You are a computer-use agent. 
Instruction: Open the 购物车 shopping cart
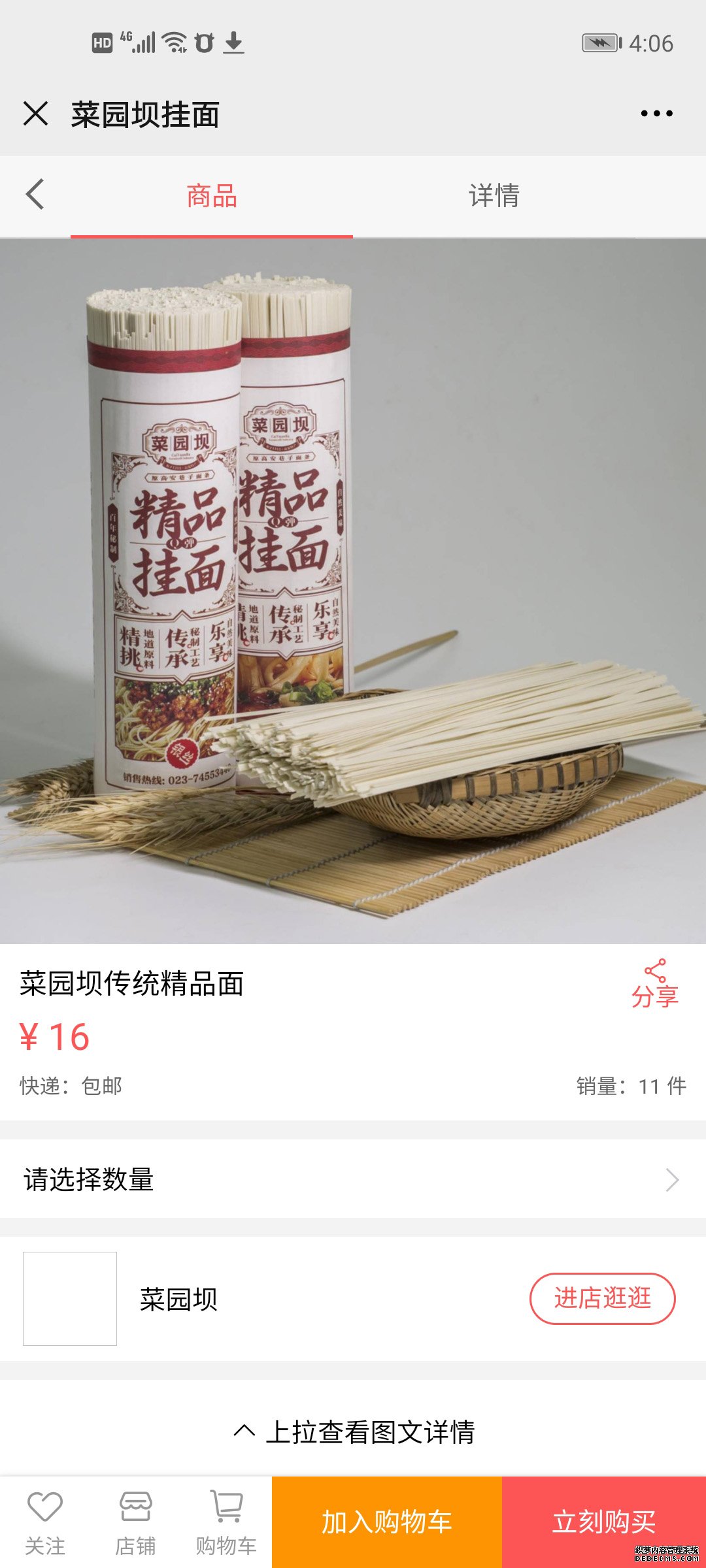click(226, 1521)
